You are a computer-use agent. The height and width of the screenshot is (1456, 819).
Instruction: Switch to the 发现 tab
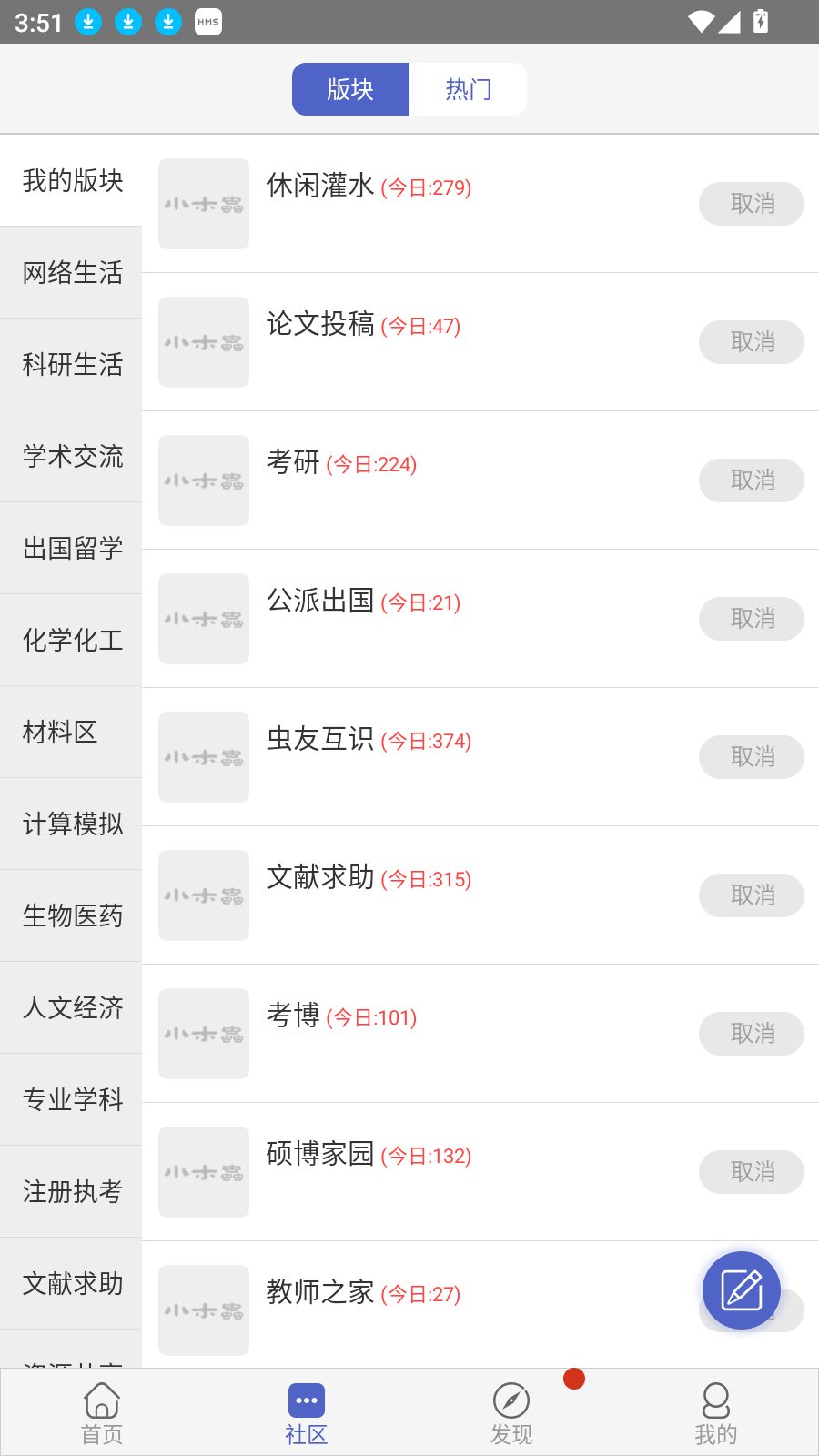coord(511,1413)
